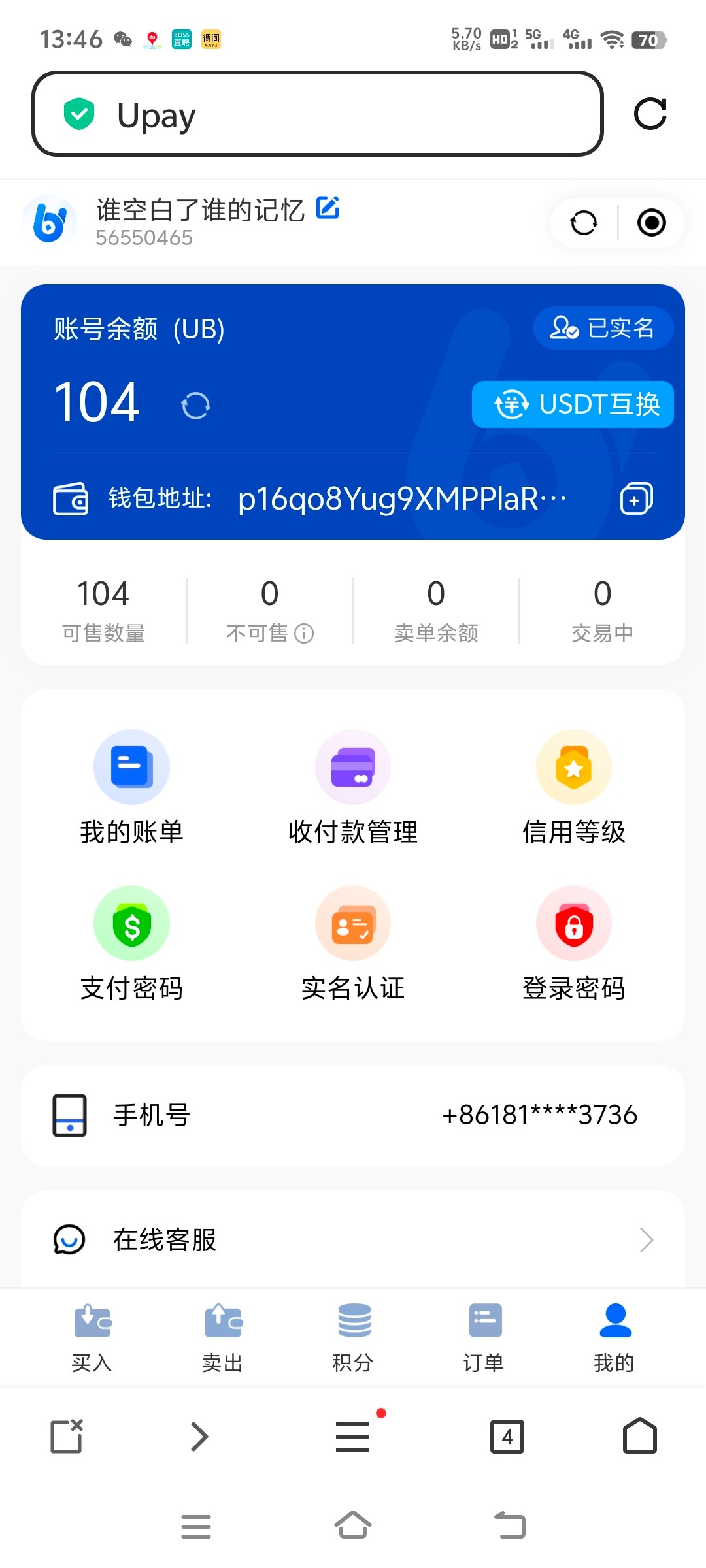Viewport: 706px width, 1568px height.
Task: Set the 支付密码 payment password
Action: [x=131, y=947]
